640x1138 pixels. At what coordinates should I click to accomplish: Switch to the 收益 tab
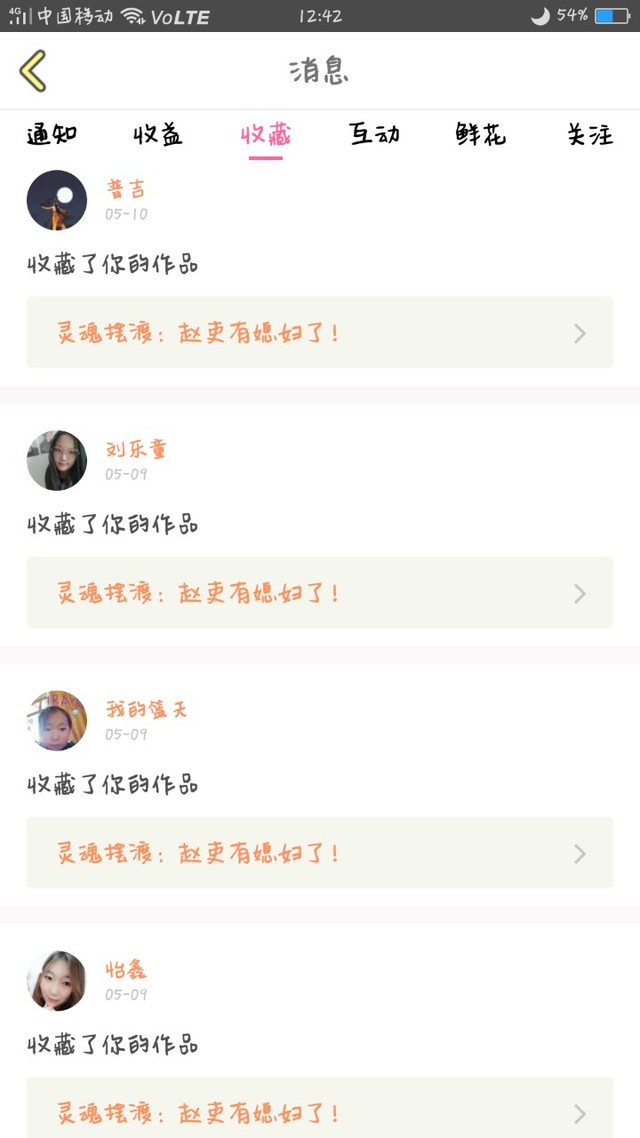tap(158, 135)
